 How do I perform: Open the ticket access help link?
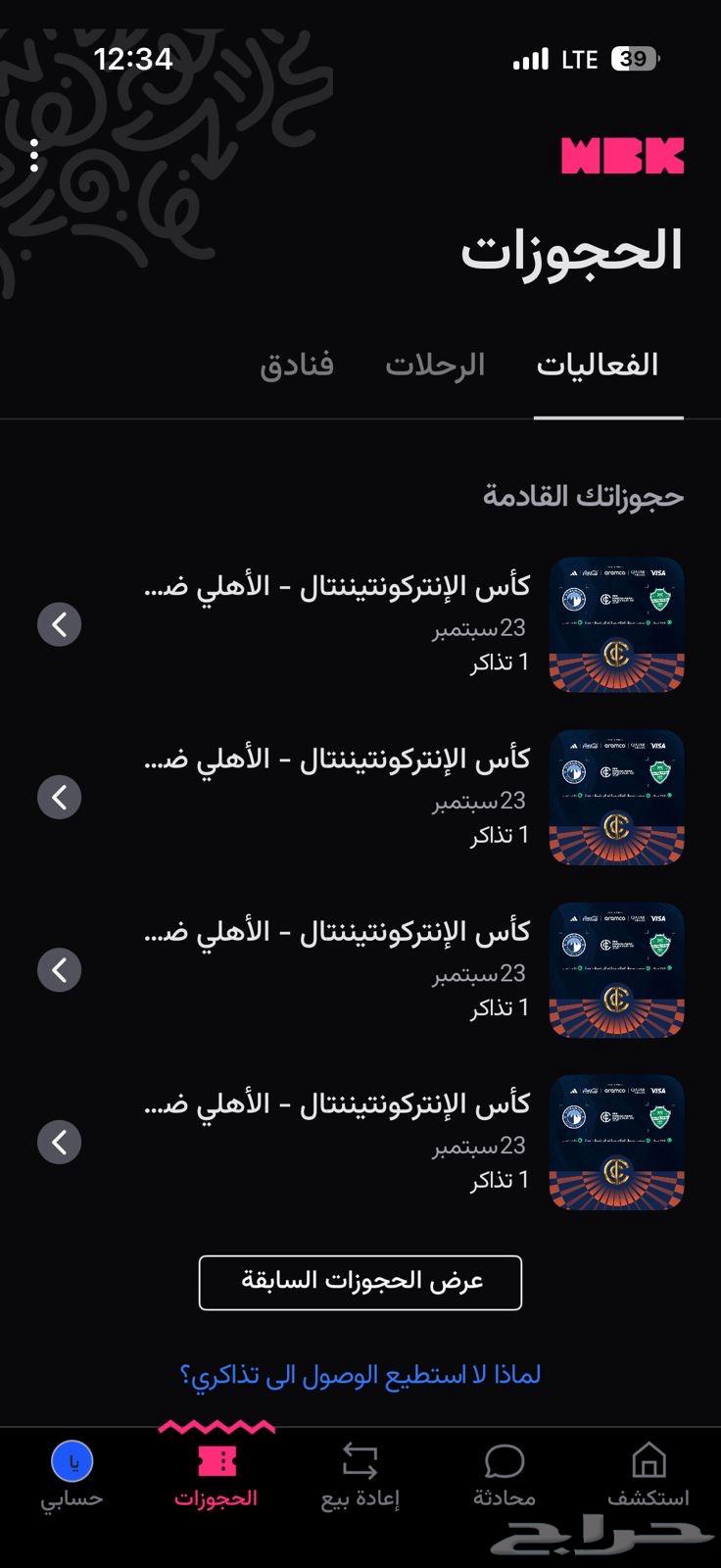(x=360, y=1377)
